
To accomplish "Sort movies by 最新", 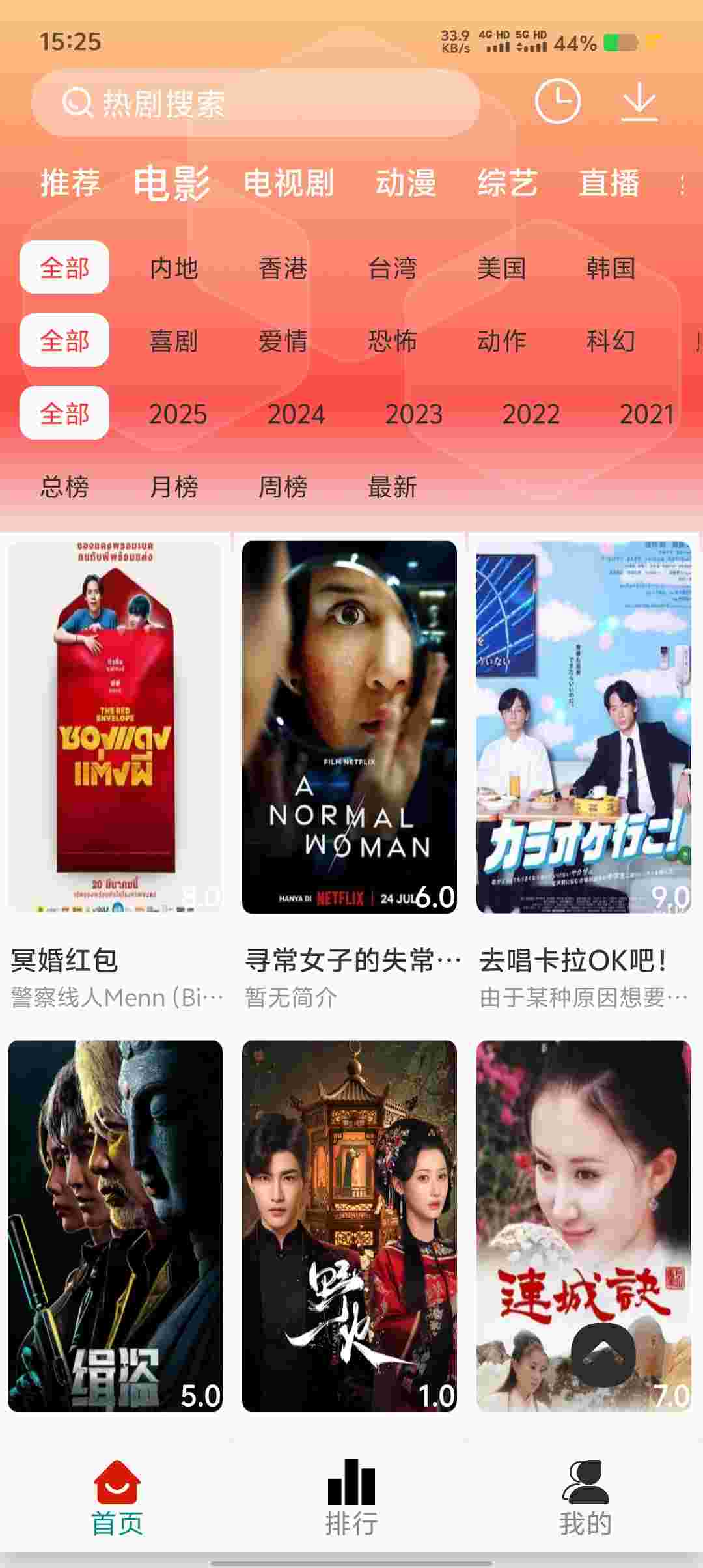I will (392, 487).
